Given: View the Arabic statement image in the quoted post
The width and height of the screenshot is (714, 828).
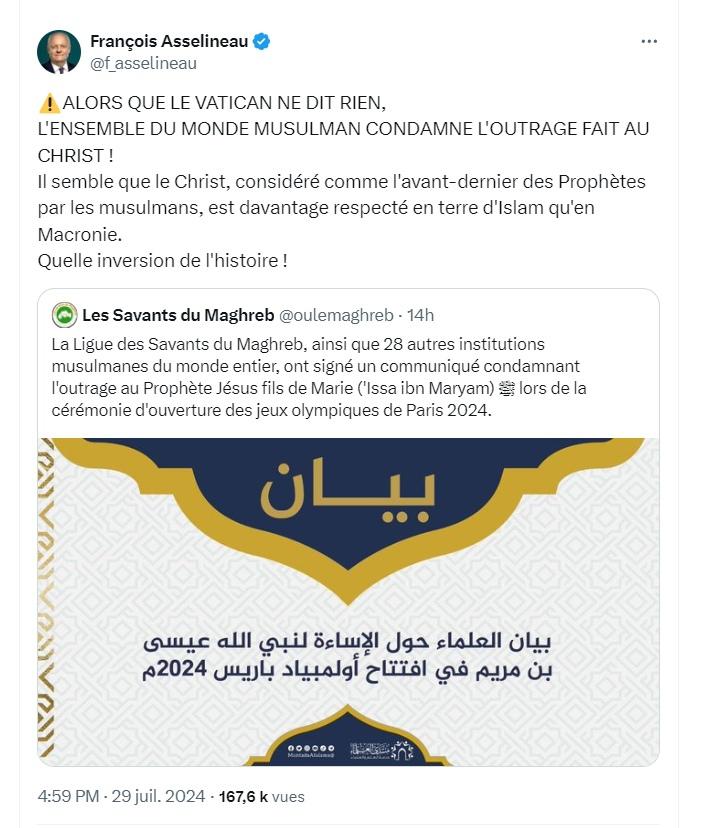Looking at the screenshot, I should (x=348, y=600).
